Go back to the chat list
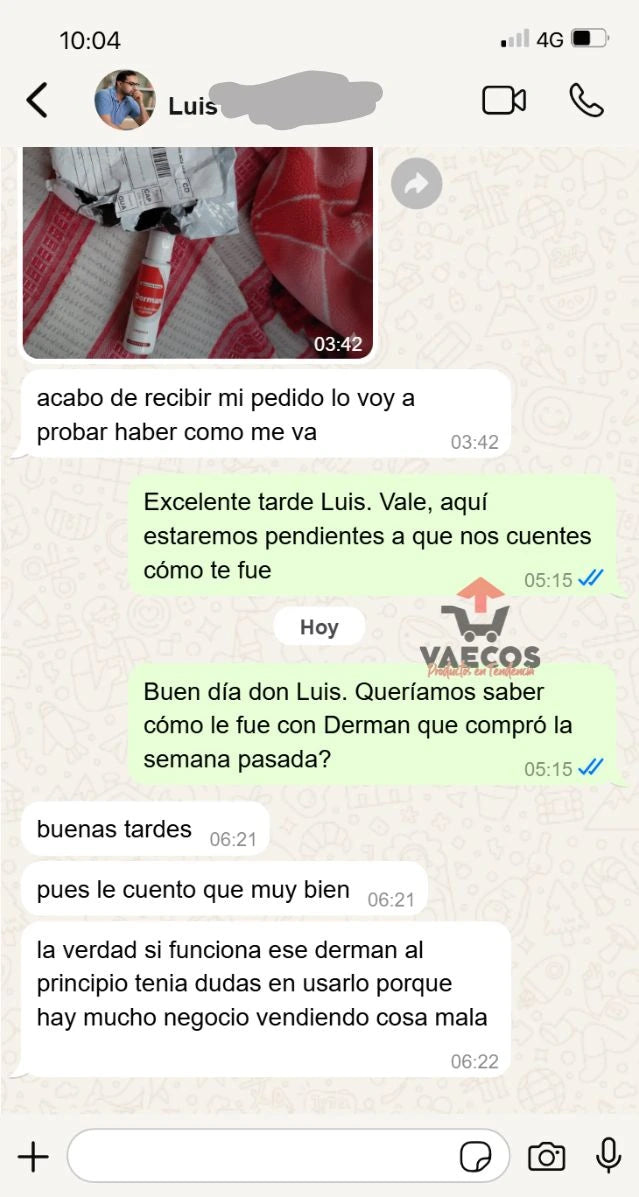Image resolution: width=639 pixels, height=1197 pixels. [37, 100]
